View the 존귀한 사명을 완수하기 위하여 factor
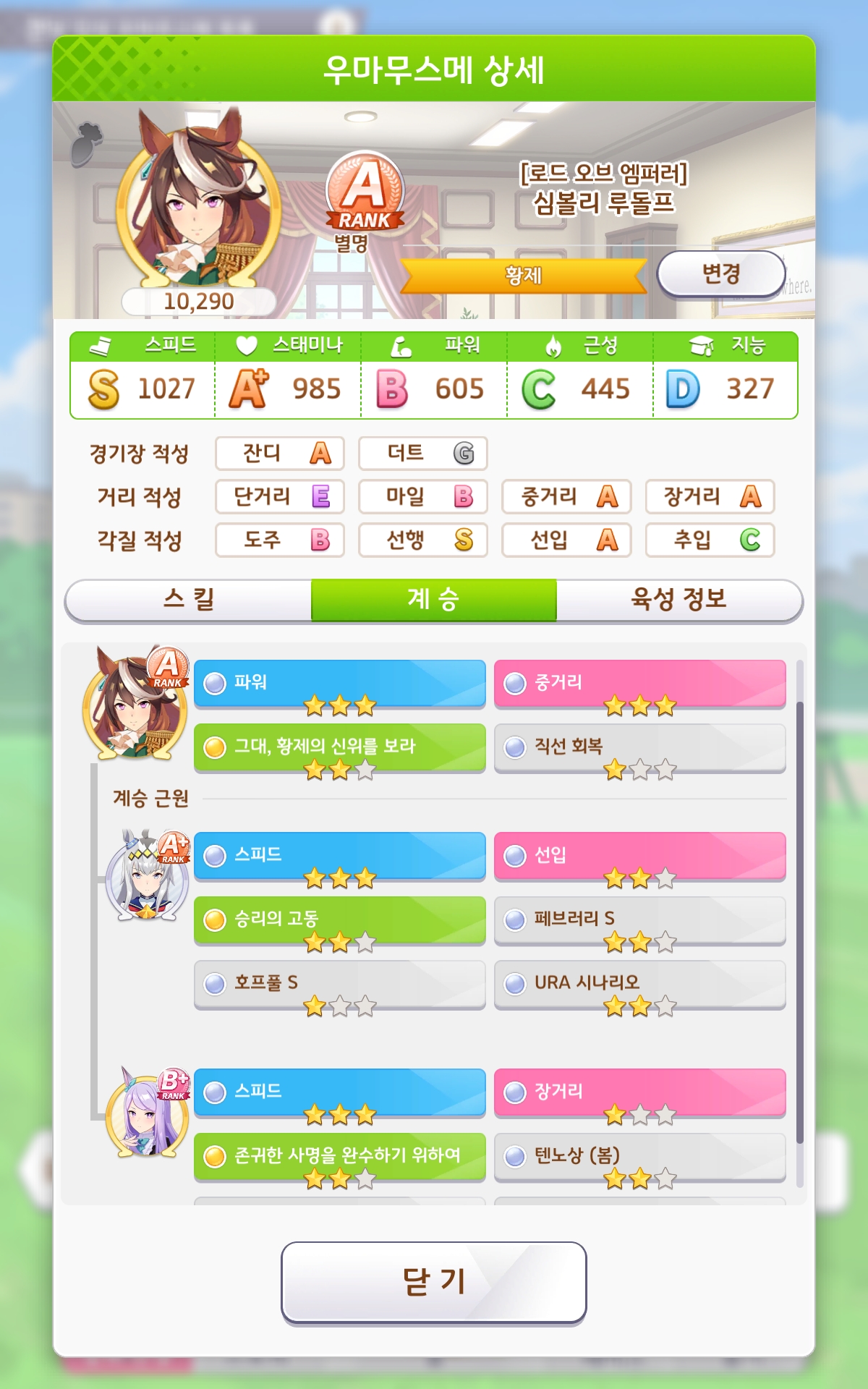The height and width of the screenshot is (1389, 868). click(x=339, y=1156)
